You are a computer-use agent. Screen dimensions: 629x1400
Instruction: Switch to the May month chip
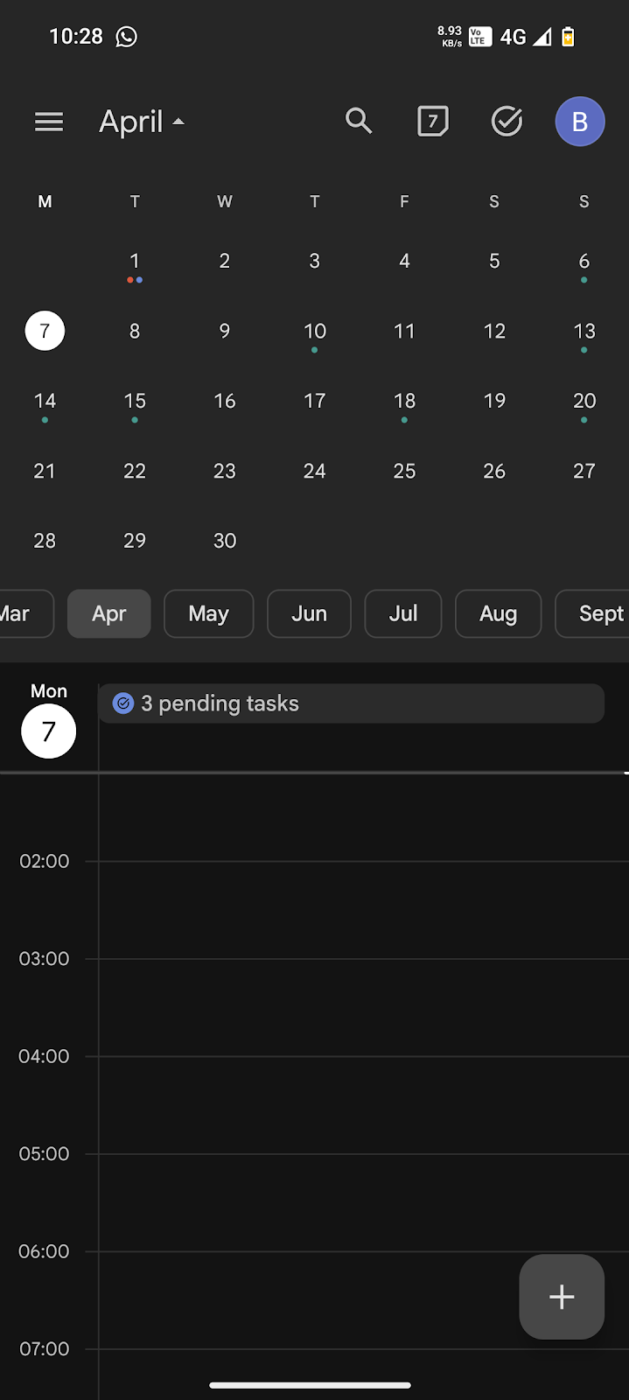(208, 614)
